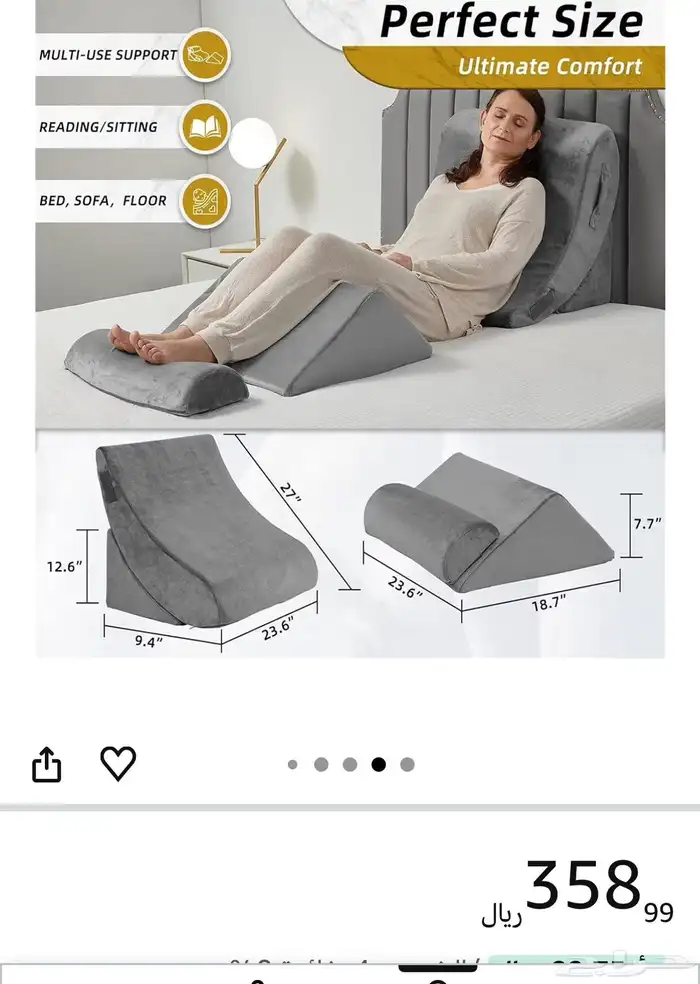Open the product image full screen
The height and width of the screenshot is (984, 700).
tap(350, 330)
